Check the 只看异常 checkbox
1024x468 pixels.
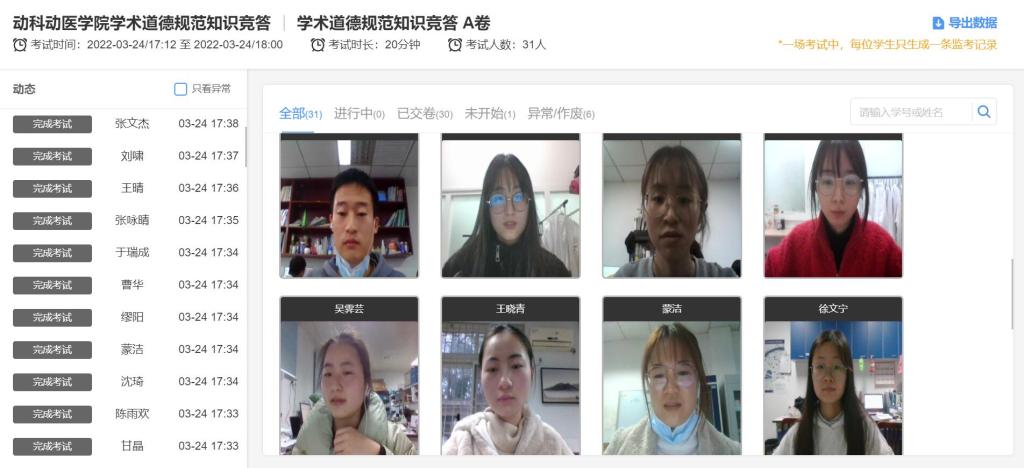(x=181, y=89)
